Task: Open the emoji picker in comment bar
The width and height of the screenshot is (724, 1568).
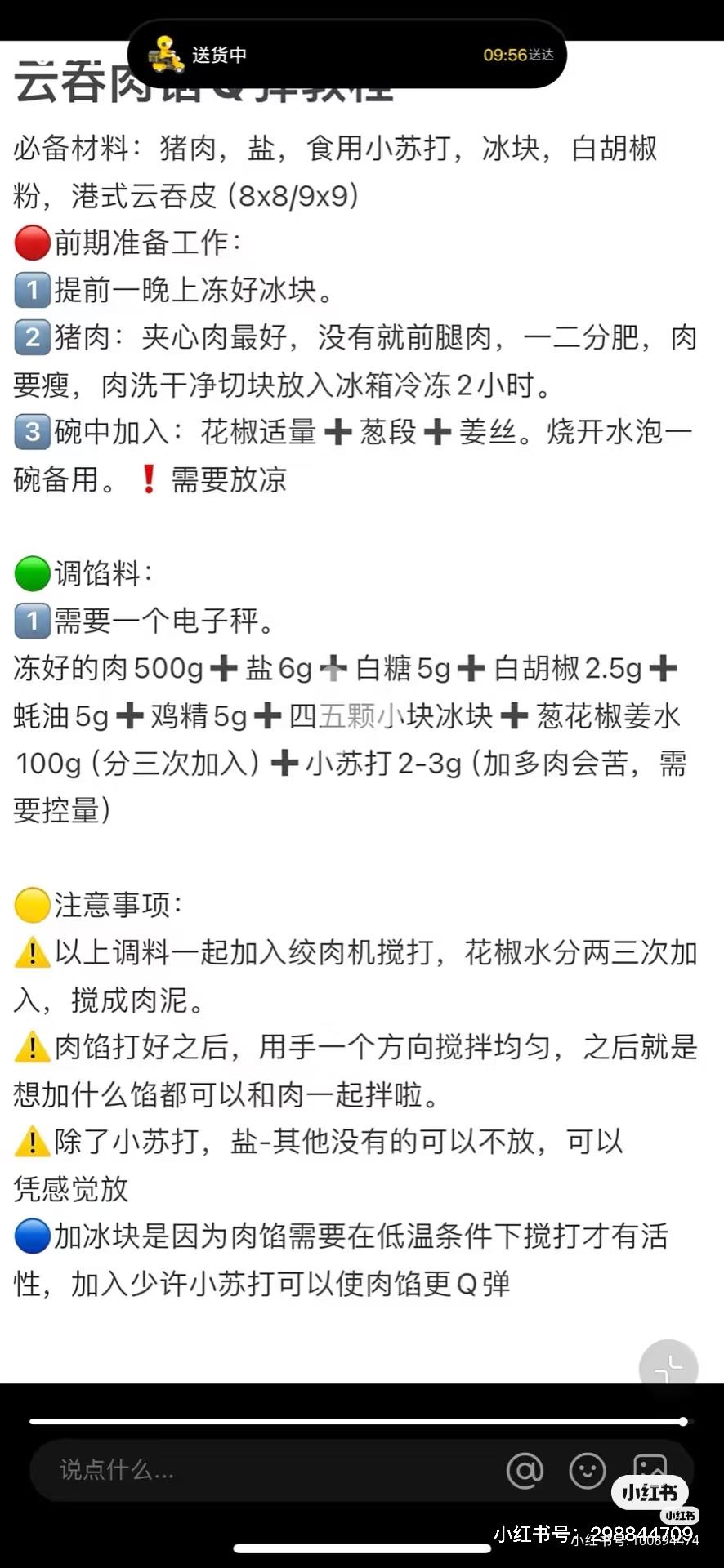Action: coord(587,1471)
